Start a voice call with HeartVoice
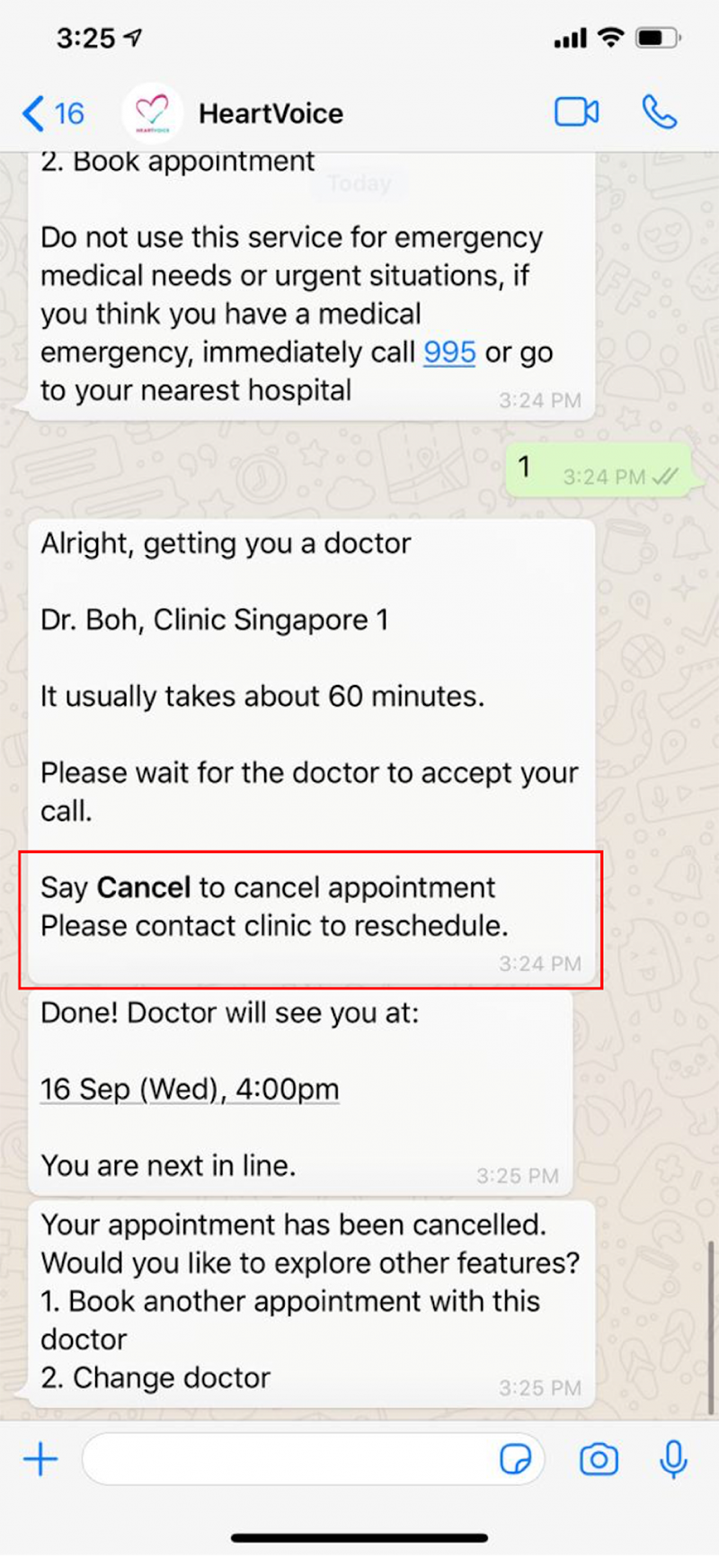The height and width of the screenshot is (1568, 719). (659, 112)
